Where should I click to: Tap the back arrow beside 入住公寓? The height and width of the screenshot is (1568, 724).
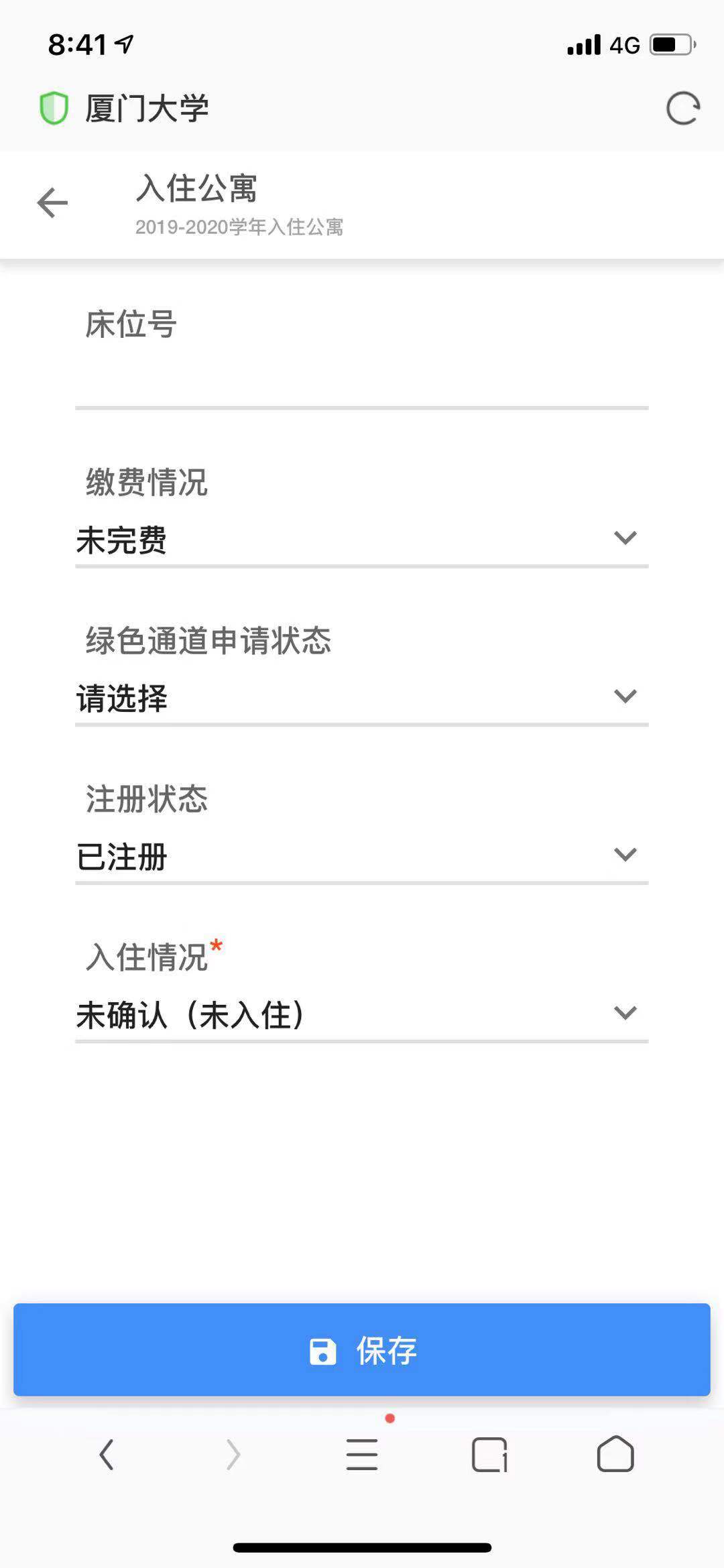(x=52, y=203)
